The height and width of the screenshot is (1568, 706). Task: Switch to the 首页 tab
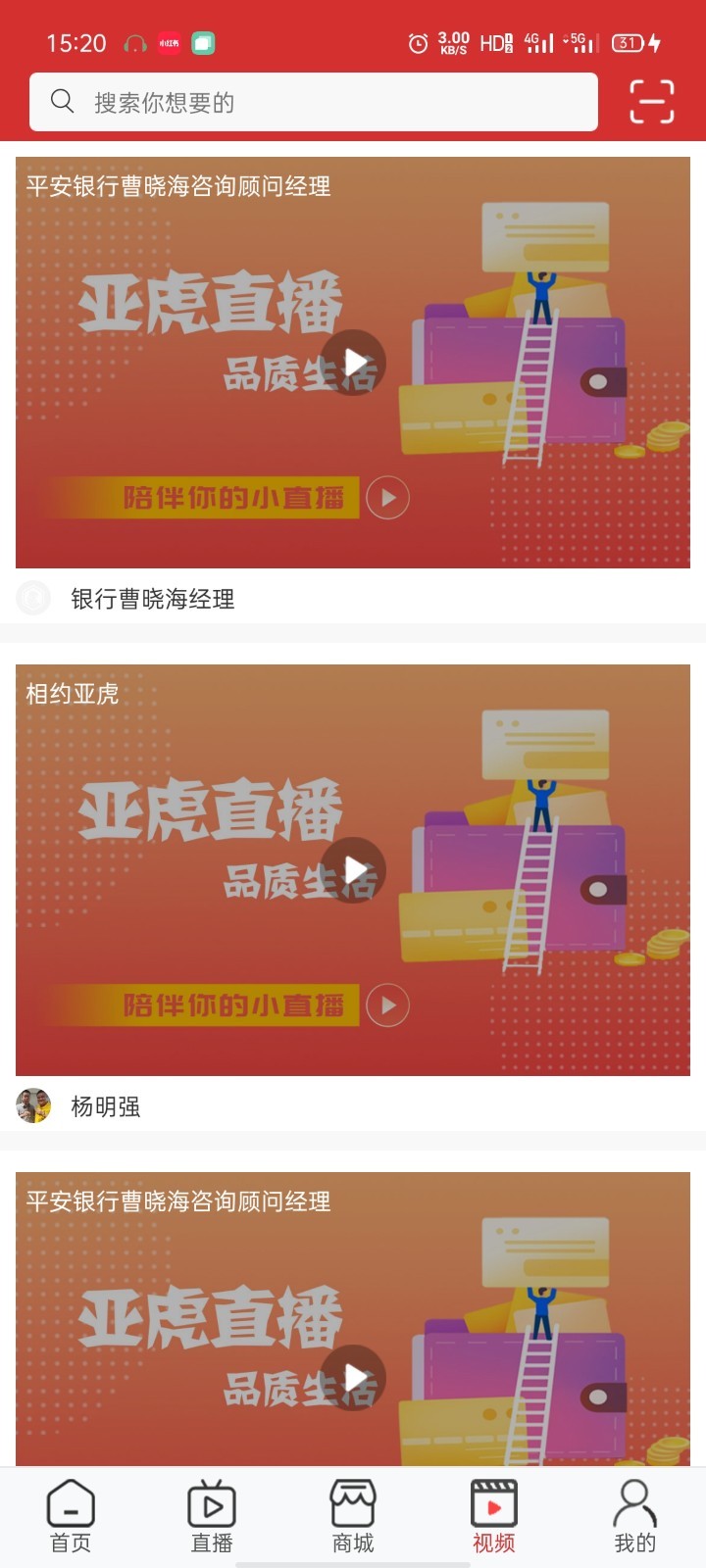71,1516
